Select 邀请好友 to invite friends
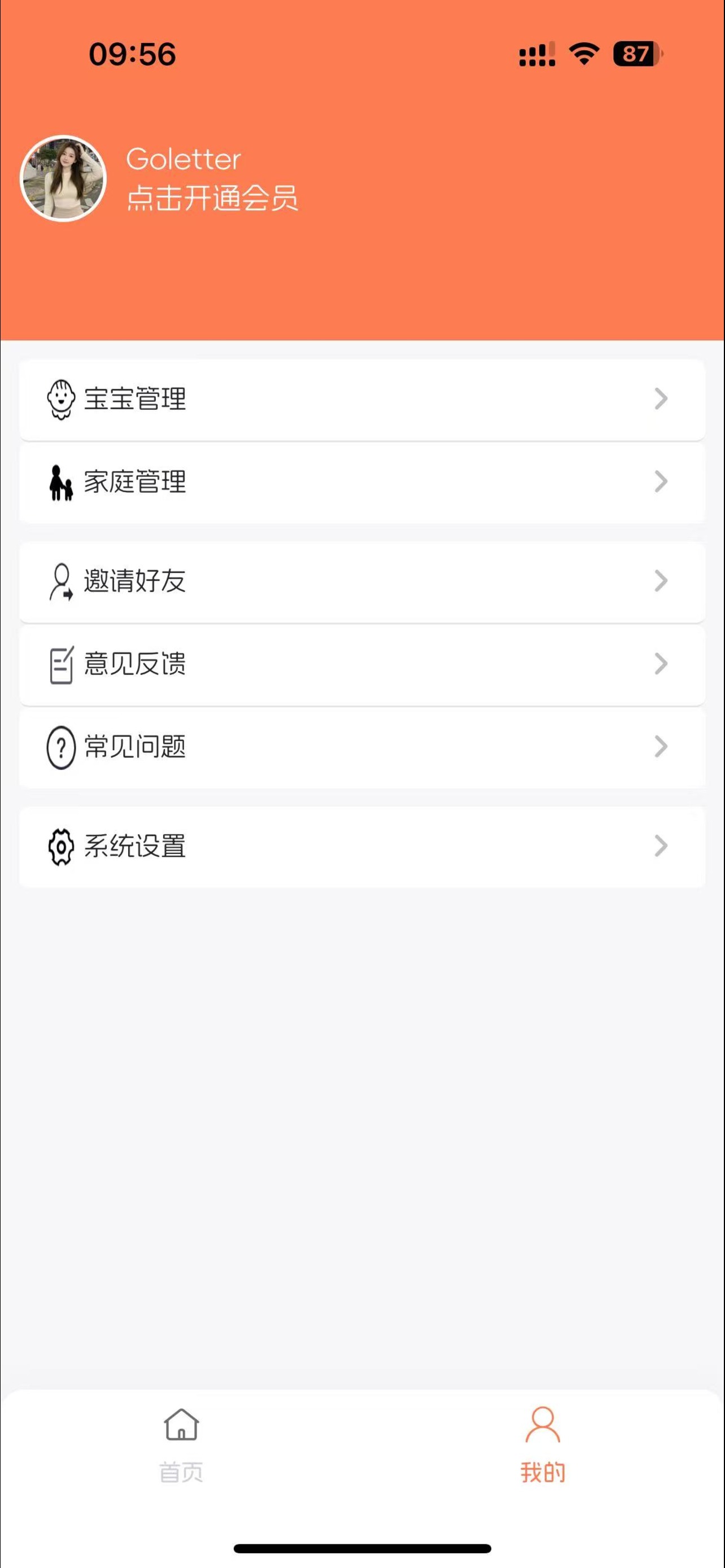 [361, 581]
